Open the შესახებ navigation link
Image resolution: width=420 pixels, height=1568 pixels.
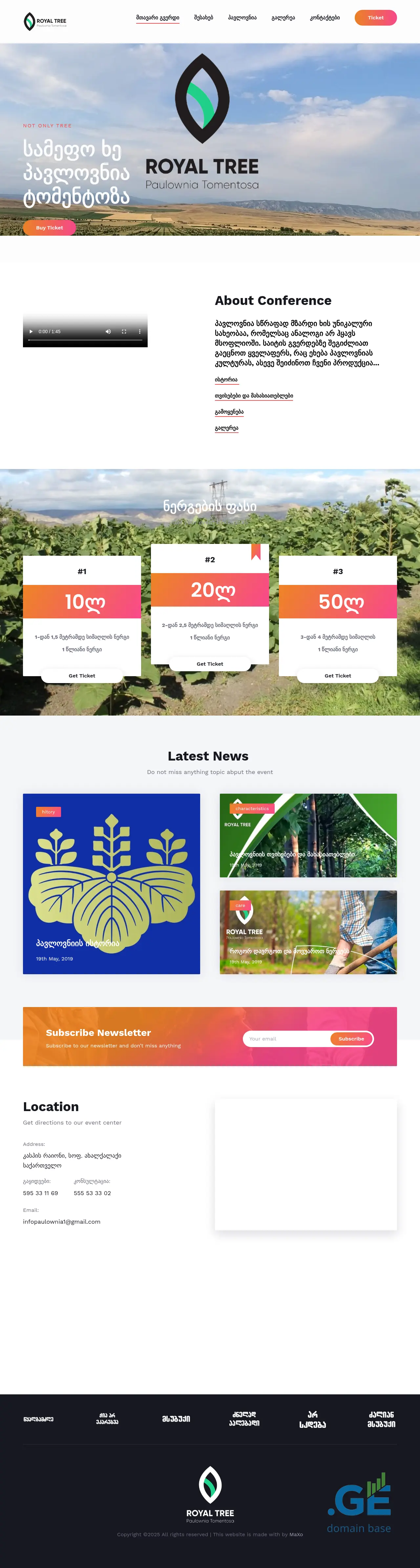point(203,18)
